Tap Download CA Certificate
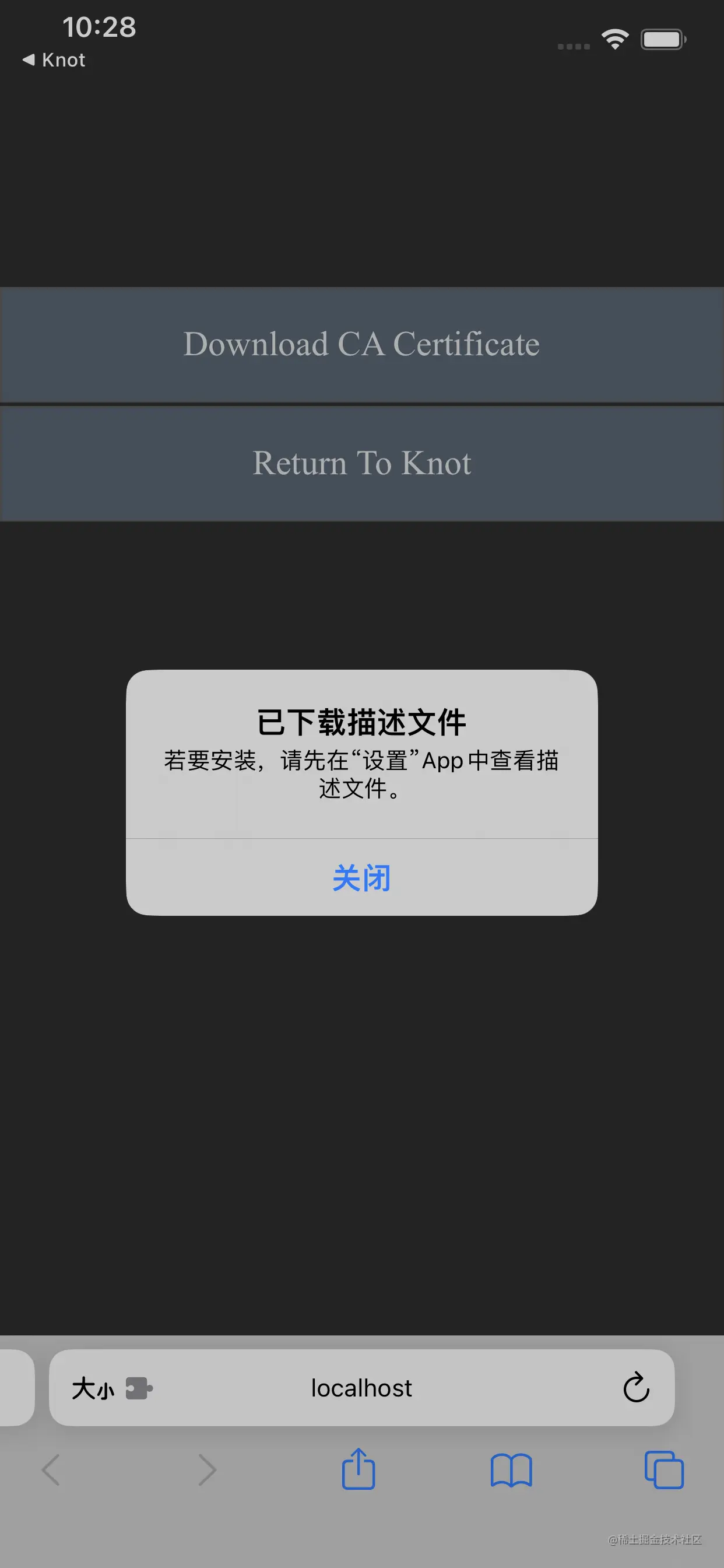The height and width of the screenshot is (1568, 724). [361, 345]
